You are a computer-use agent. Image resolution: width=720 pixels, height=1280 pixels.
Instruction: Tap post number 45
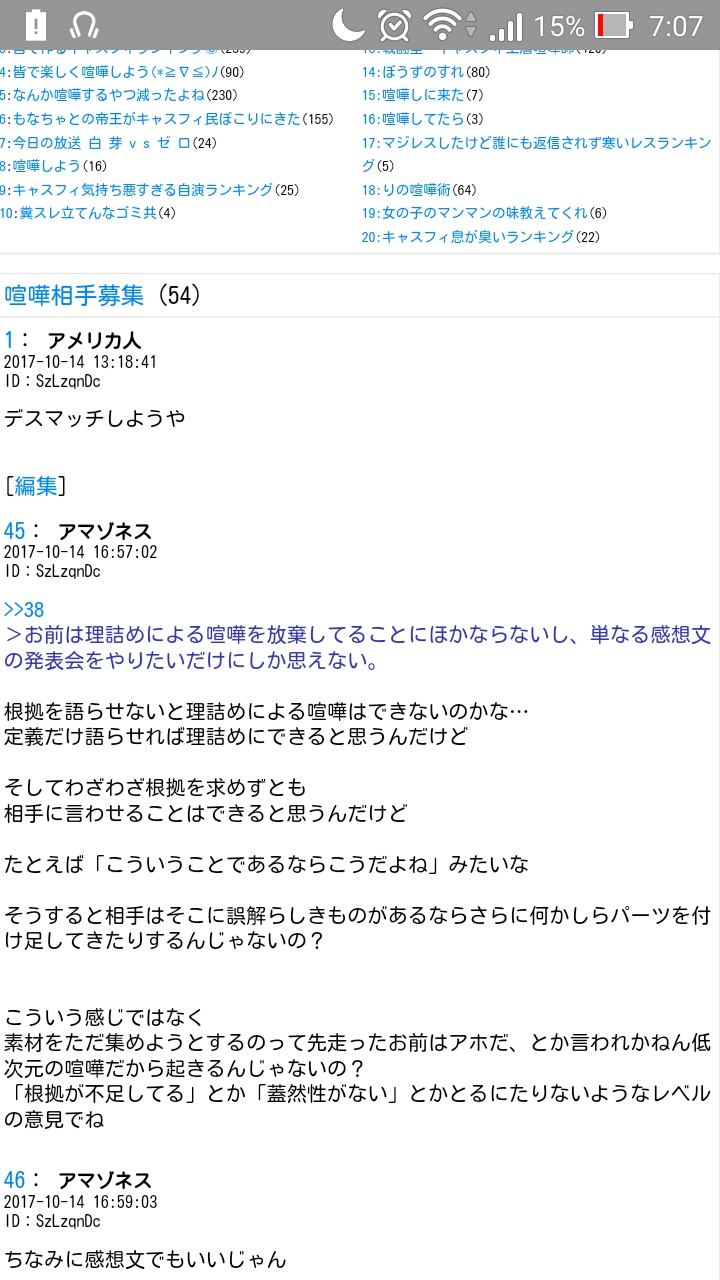point(16,531)
